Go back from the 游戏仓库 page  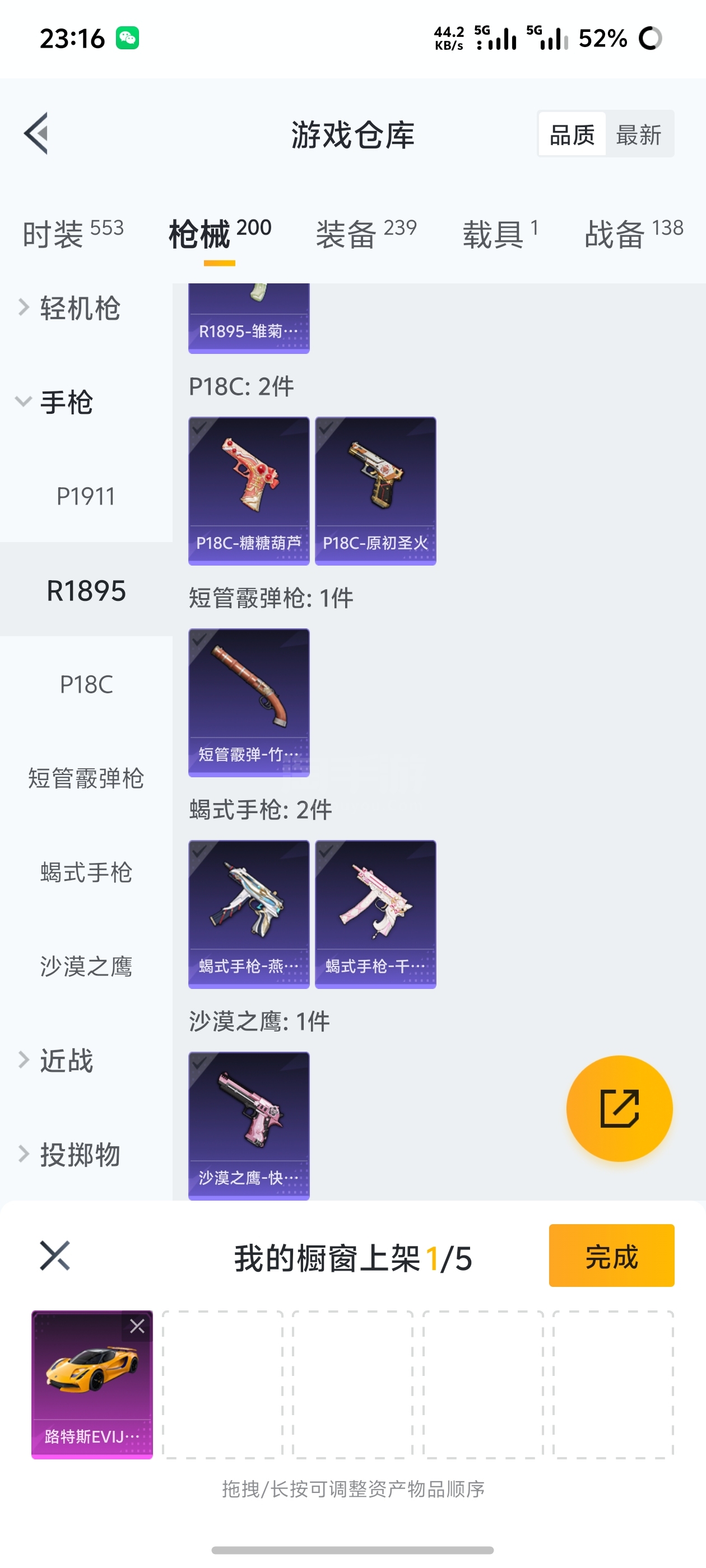[x=36, y=134]
